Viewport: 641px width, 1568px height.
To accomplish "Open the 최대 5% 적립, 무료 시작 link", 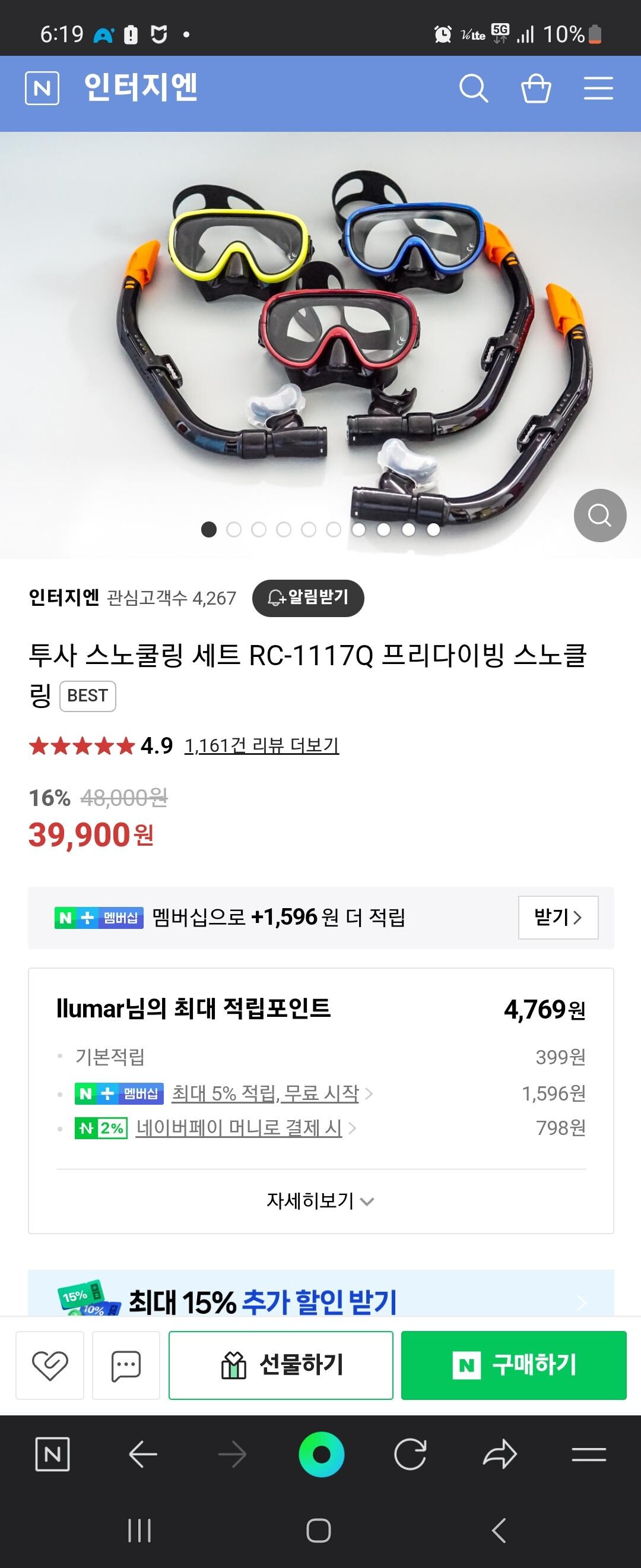I will pos(266,1093).
